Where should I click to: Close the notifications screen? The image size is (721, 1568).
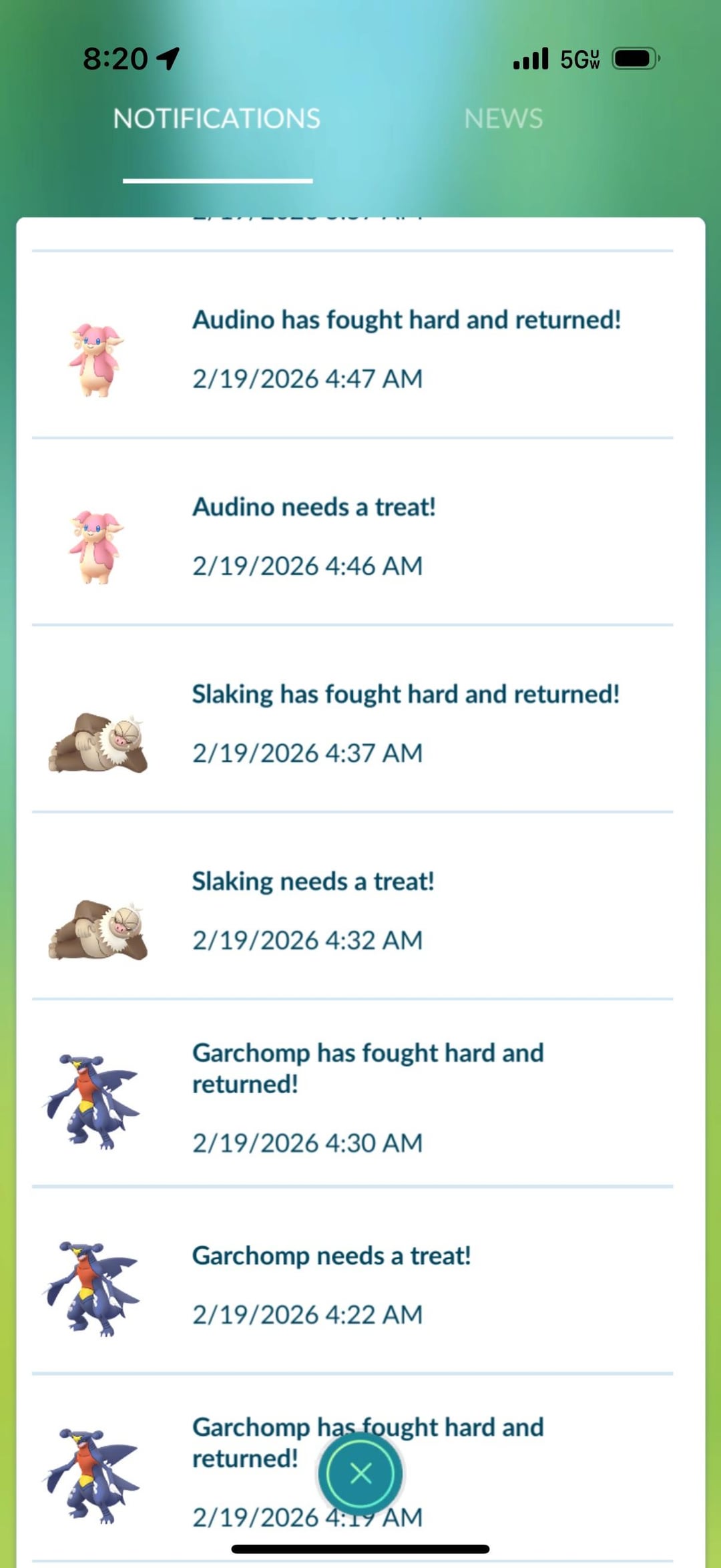(x=360, y=1473)
